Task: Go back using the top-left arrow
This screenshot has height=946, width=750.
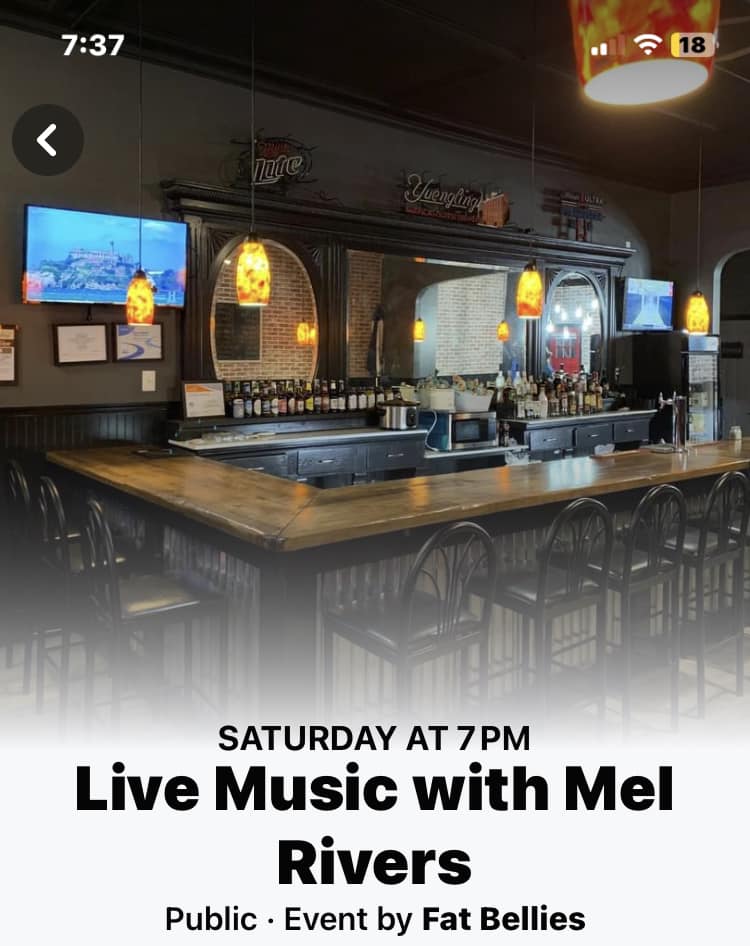Action: [47, 140]
